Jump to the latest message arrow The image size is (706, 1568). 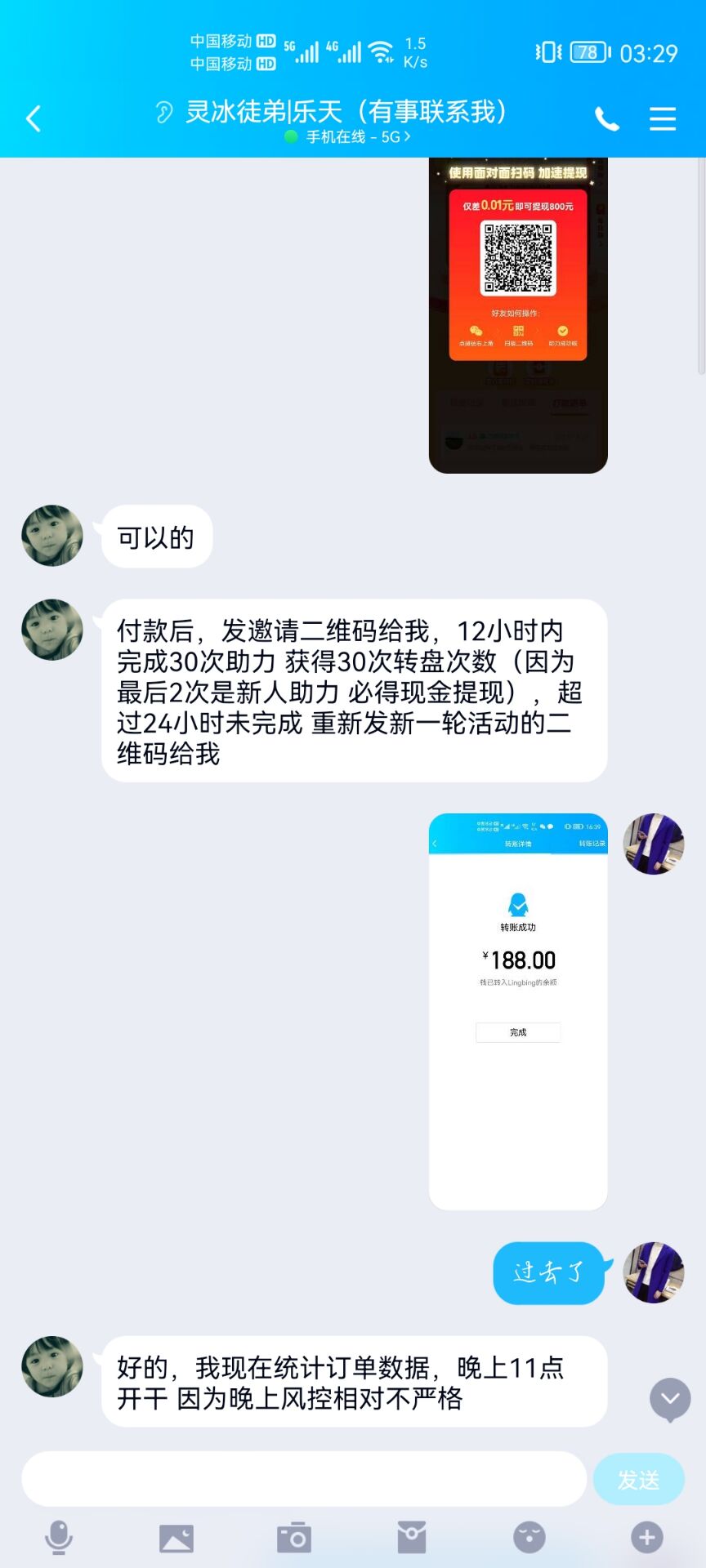coord(670,1399)
